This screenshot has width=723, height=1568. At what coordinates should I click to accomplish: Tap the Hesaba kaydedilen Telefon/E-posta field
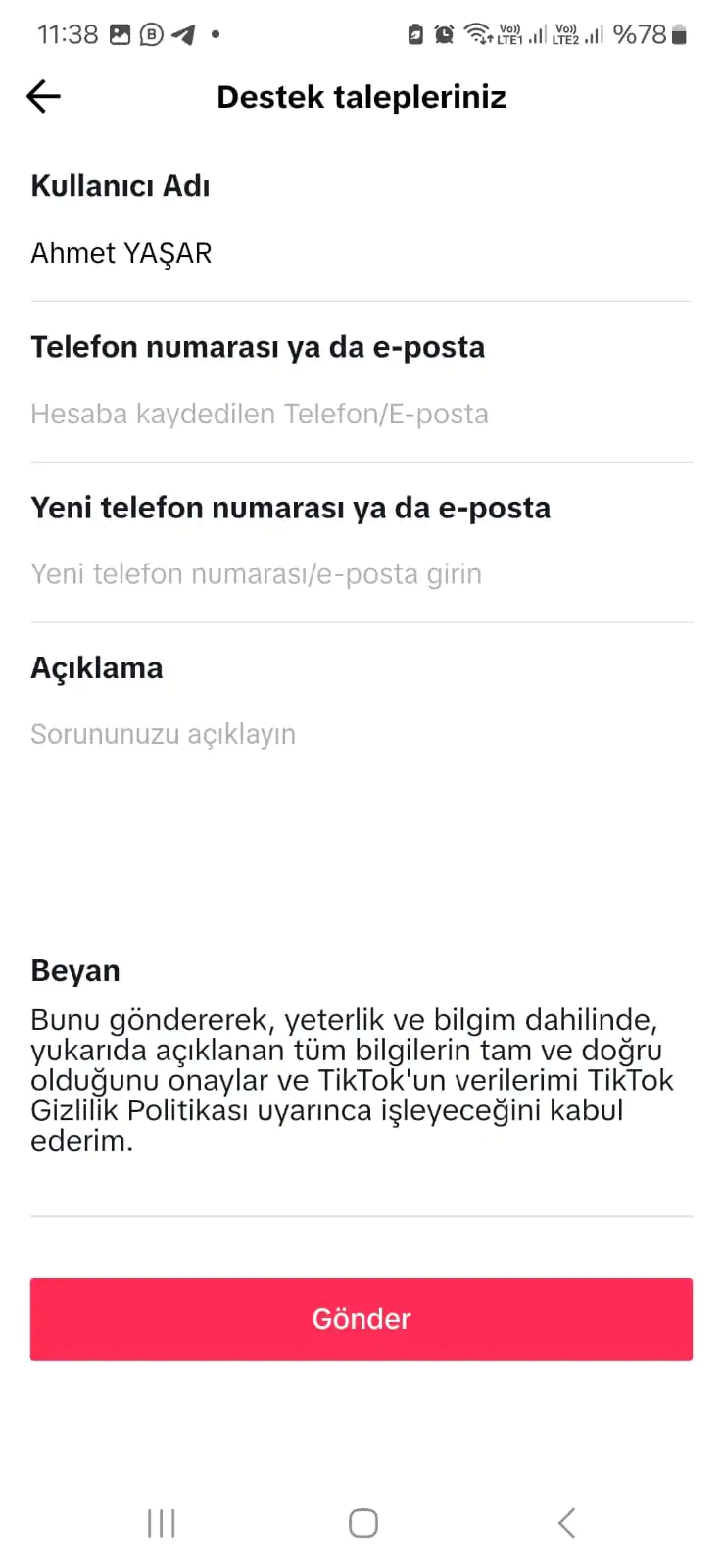[x=260, y=414]
